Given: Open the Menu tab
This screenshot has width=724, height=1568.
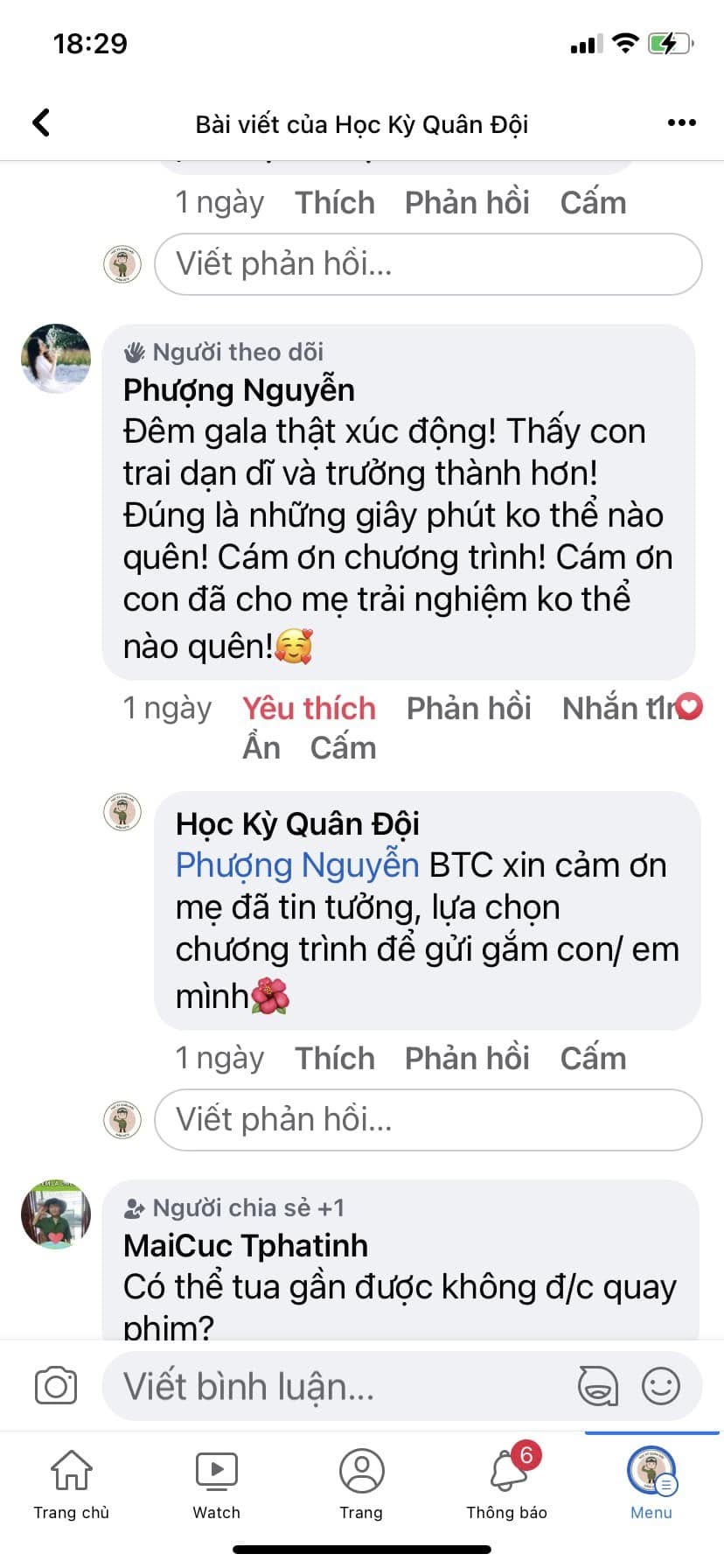Looking at the screenshot, I should click(x=651, y=1484).
